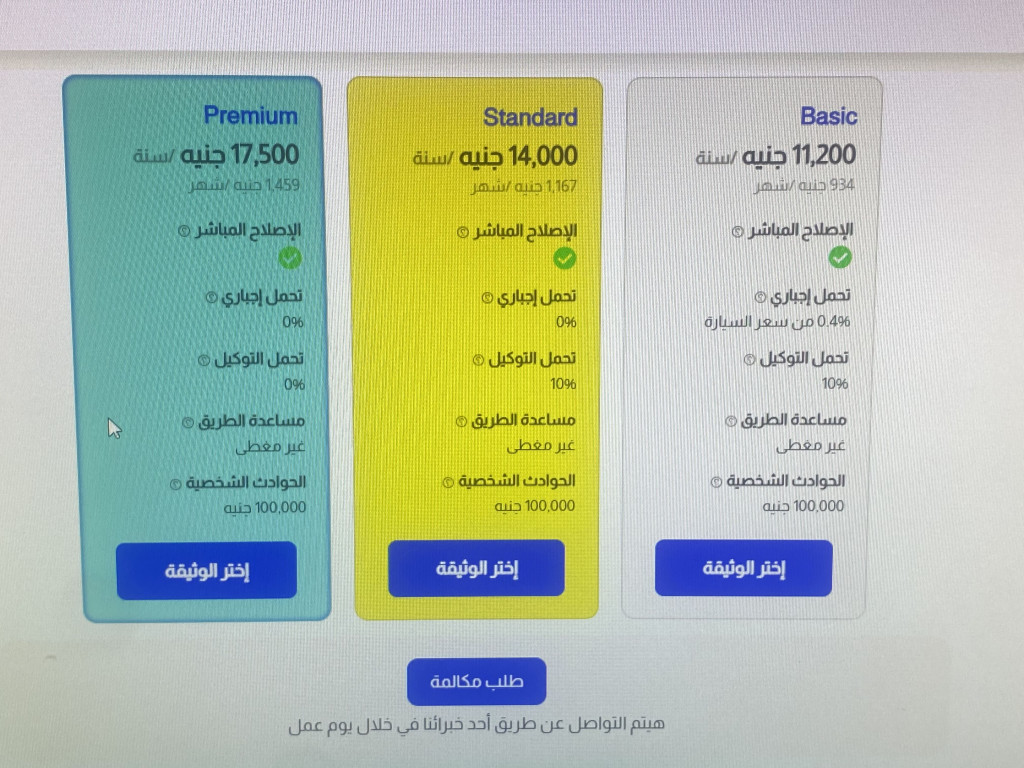
Task: Open الحوادث الشخصية info icon in Basic
Action: tap(716, 481)
